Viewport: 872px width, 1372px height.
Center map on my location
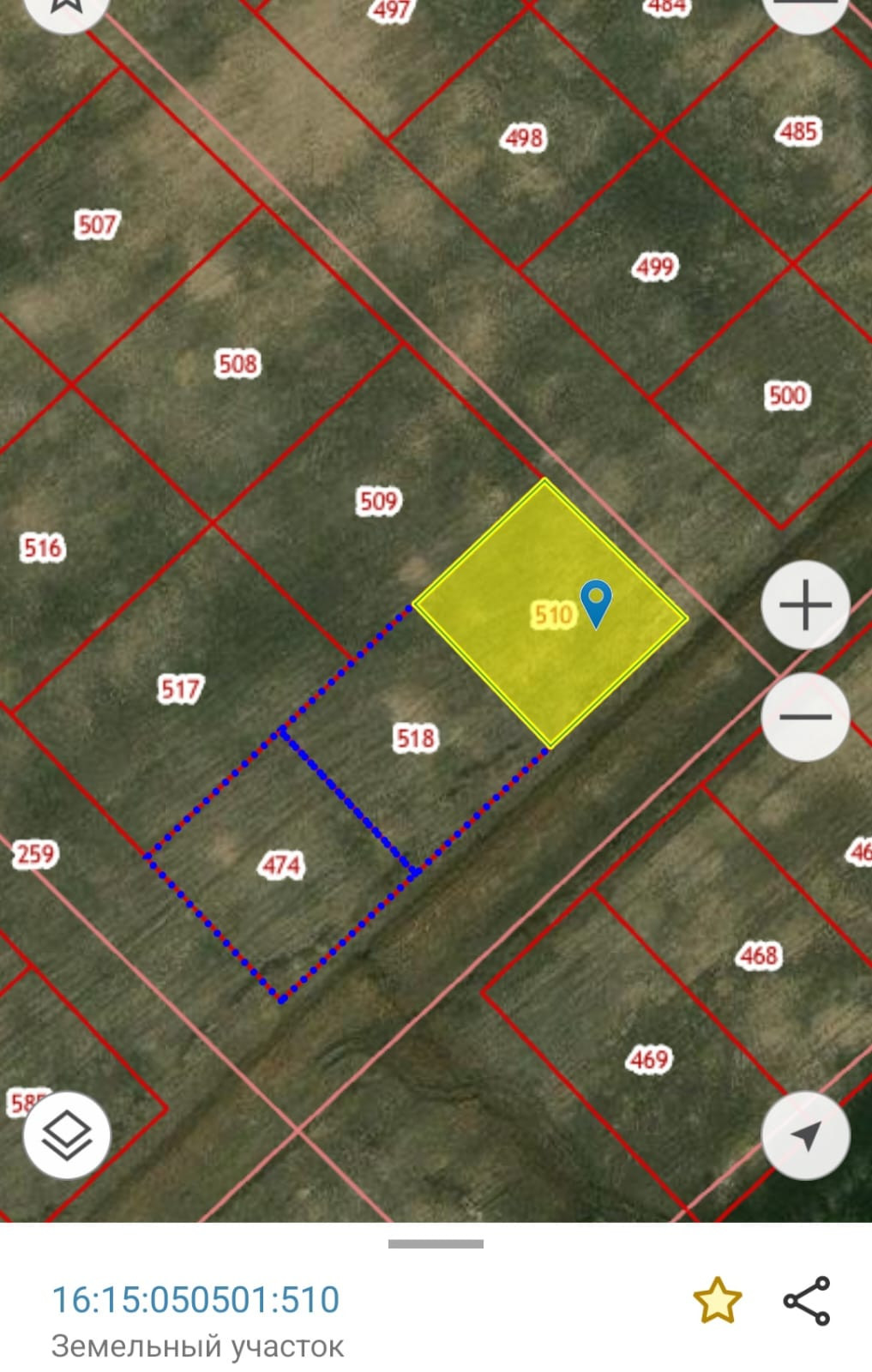pos(805,1135)
